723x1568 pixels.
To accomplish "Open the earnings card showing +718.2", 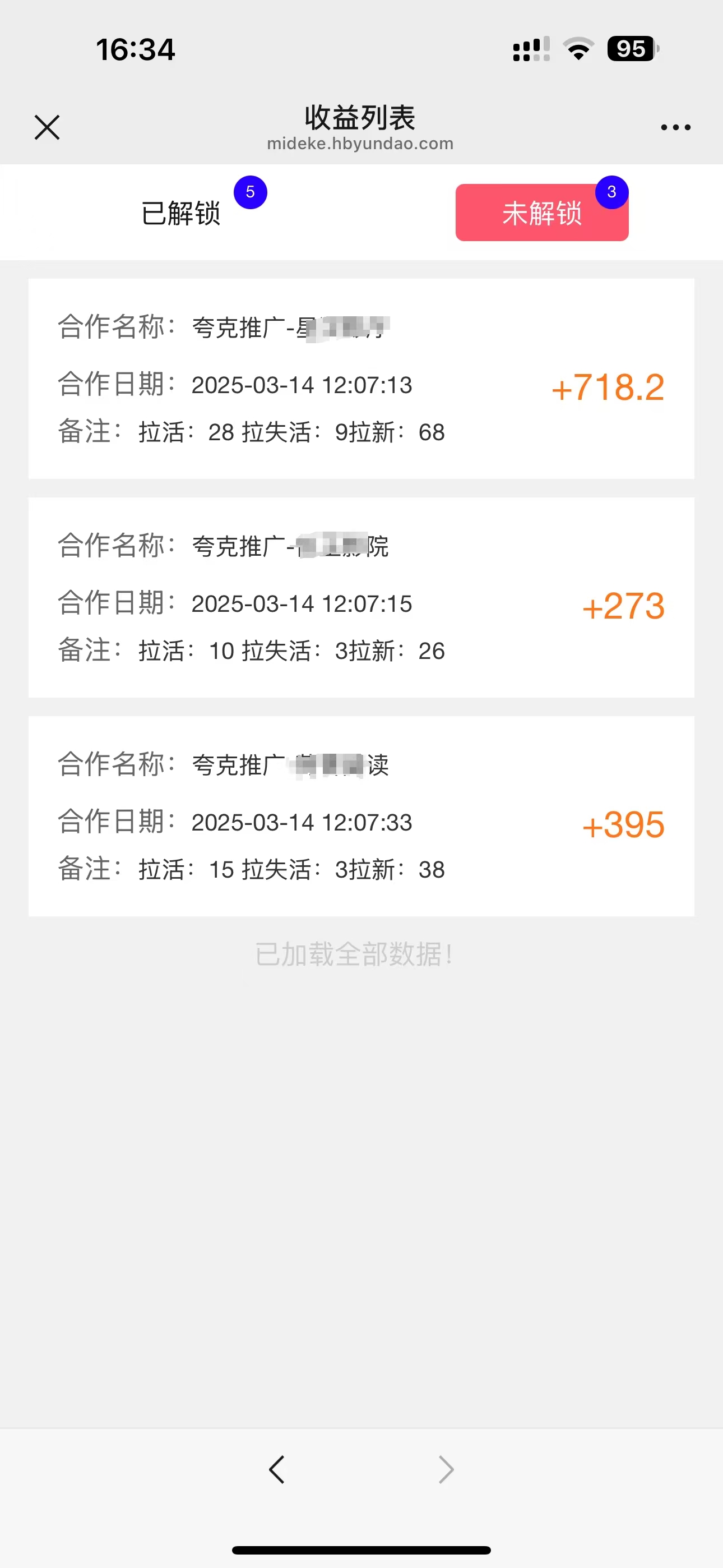I will pos(361,379).
